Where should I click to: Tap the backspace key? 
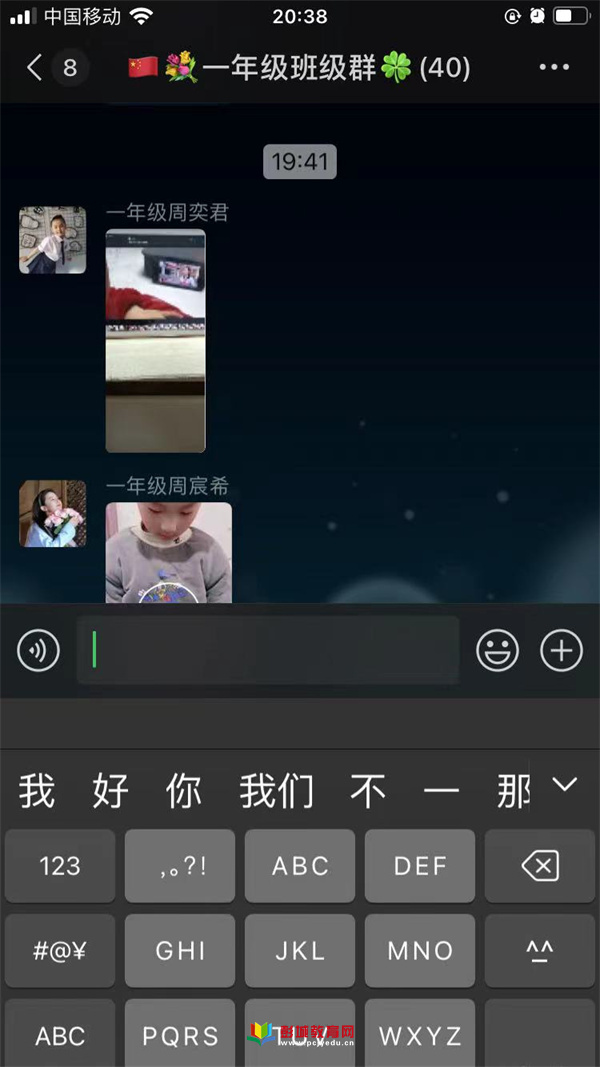(541, 866)
